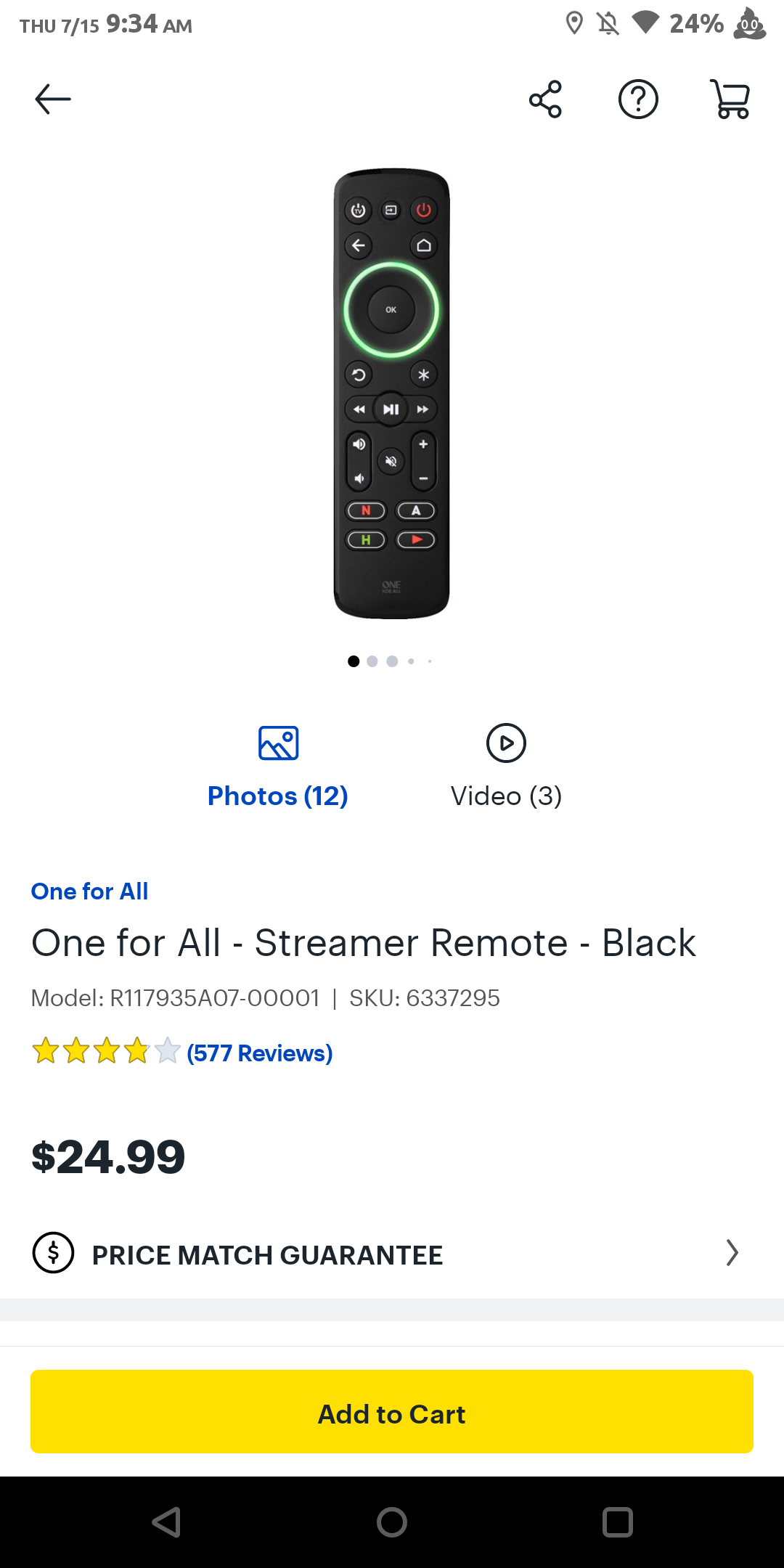Tap the system home button
Screen dimensions: 784x1568
[392, 1522]
